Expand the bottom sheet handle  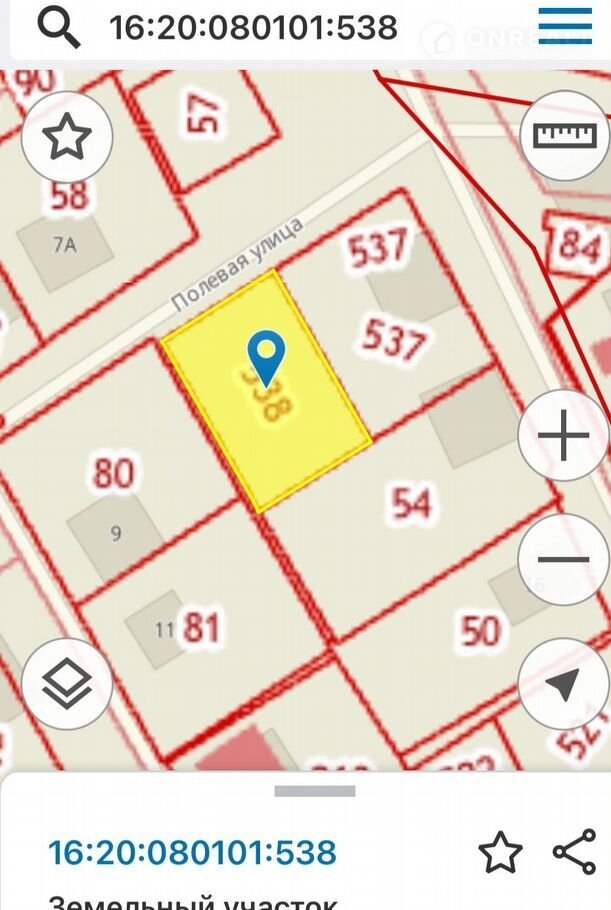coord(315,791)
